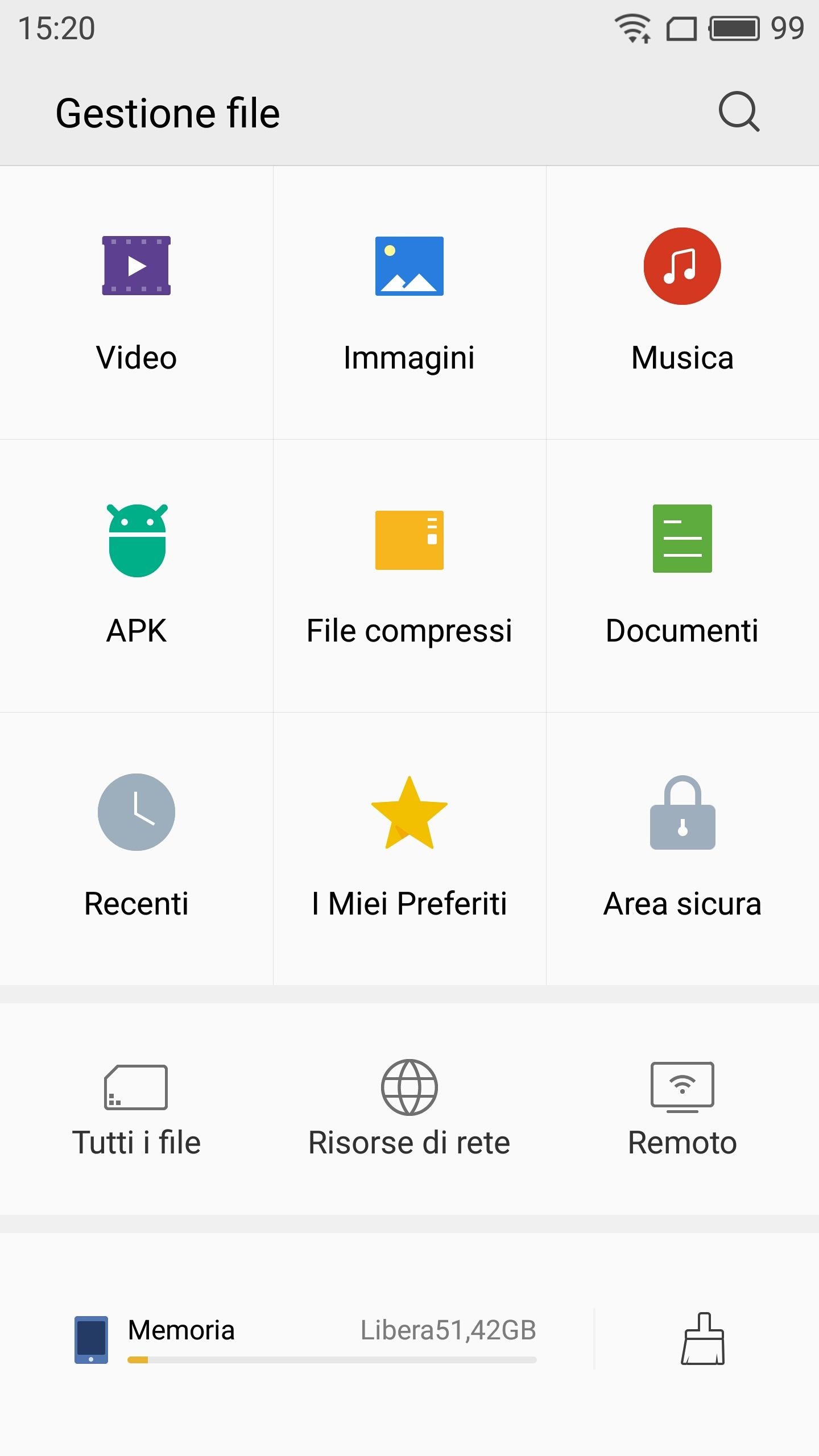Browse Documenti
The height and width of the screenshot is (1456, 819).
[682, 576]
